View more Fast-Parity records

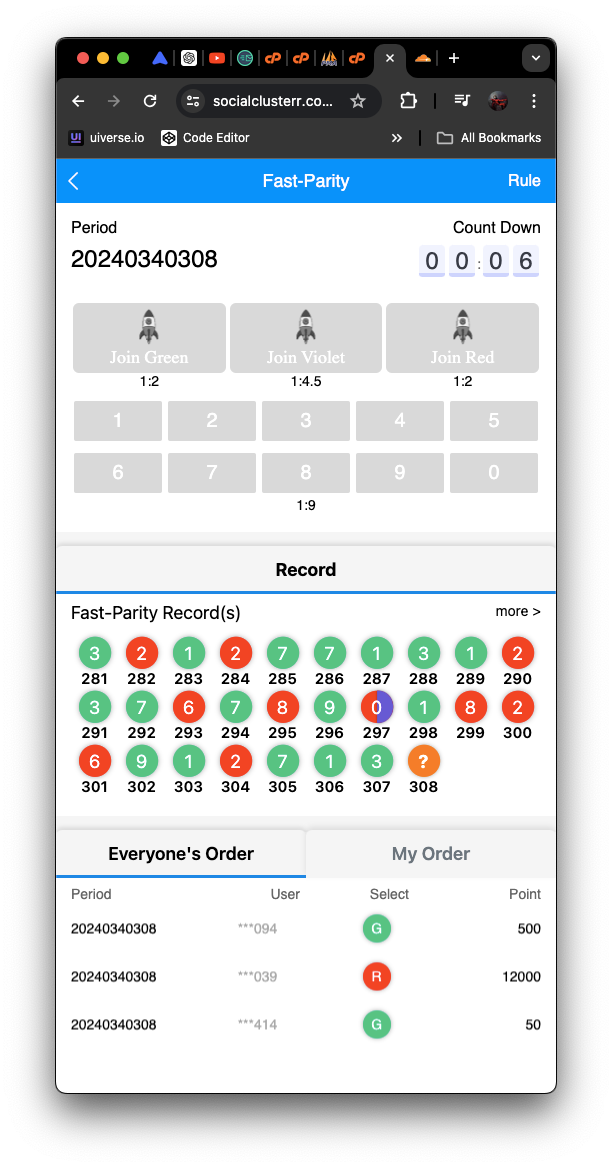click(518, 611)
